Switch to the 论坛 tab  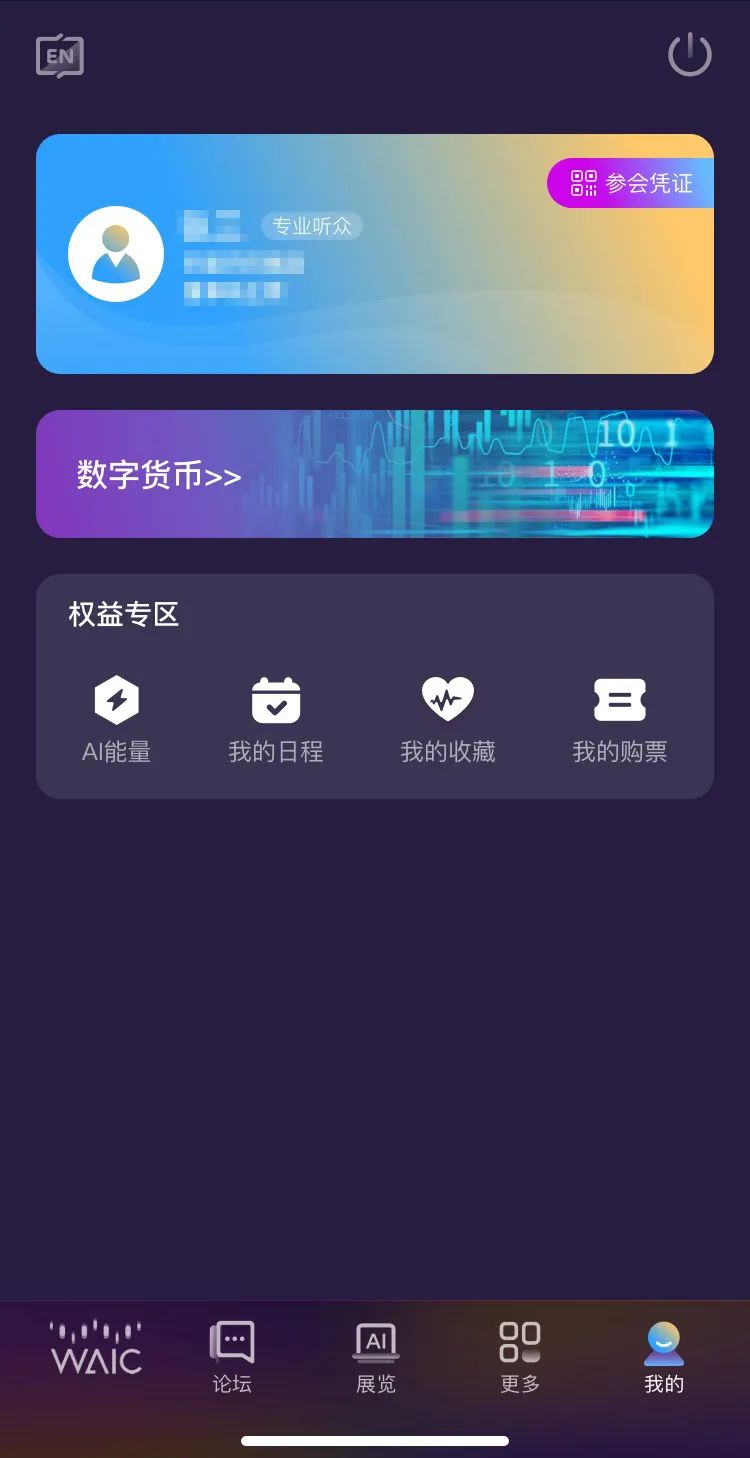pos(232,1358)
